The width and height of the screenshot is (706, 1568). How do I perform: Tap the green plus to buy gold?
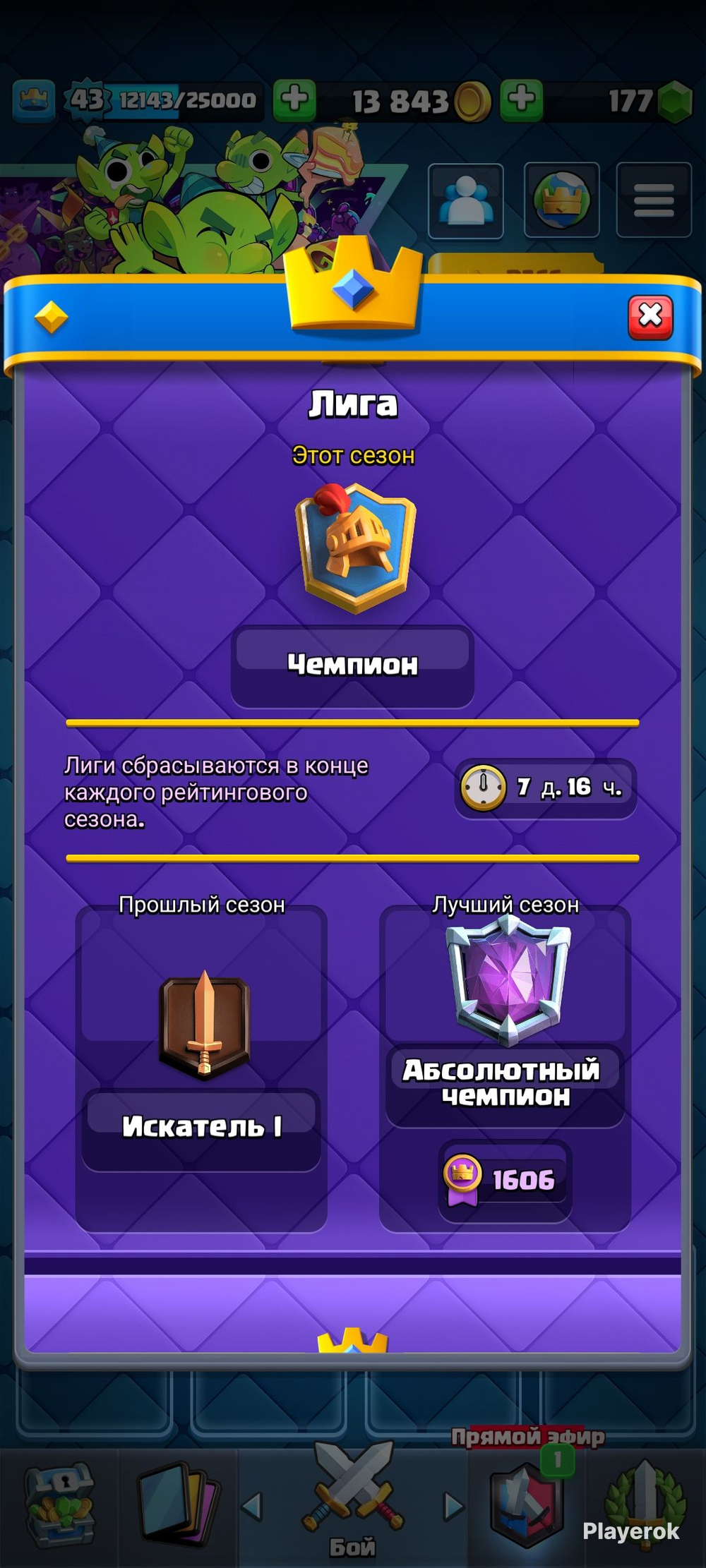(x=522, y=99)
